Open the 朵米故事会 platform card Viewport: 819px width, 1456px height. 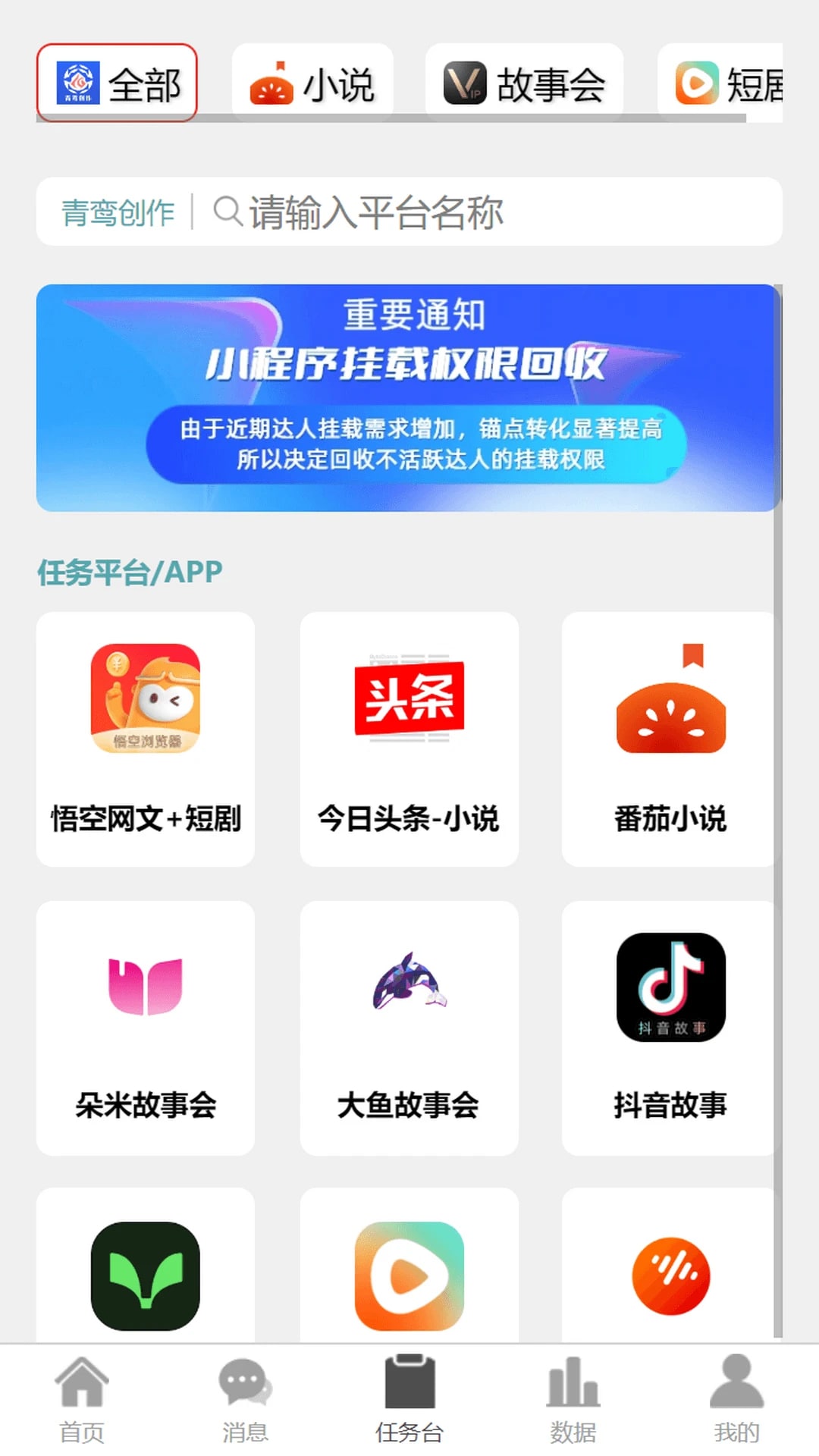(146, 1028)
